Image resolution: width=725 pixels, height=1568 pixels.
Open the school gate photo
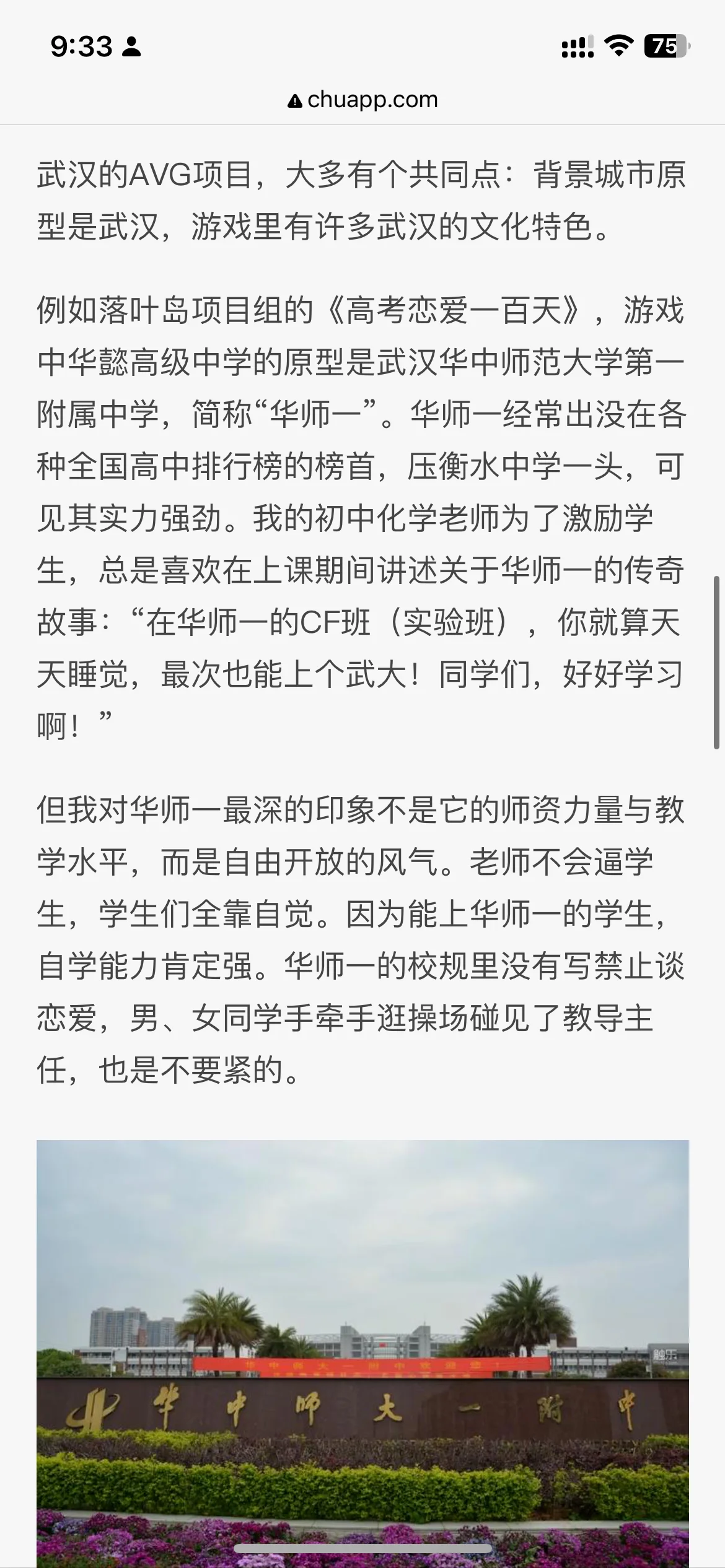(362, 1354)
